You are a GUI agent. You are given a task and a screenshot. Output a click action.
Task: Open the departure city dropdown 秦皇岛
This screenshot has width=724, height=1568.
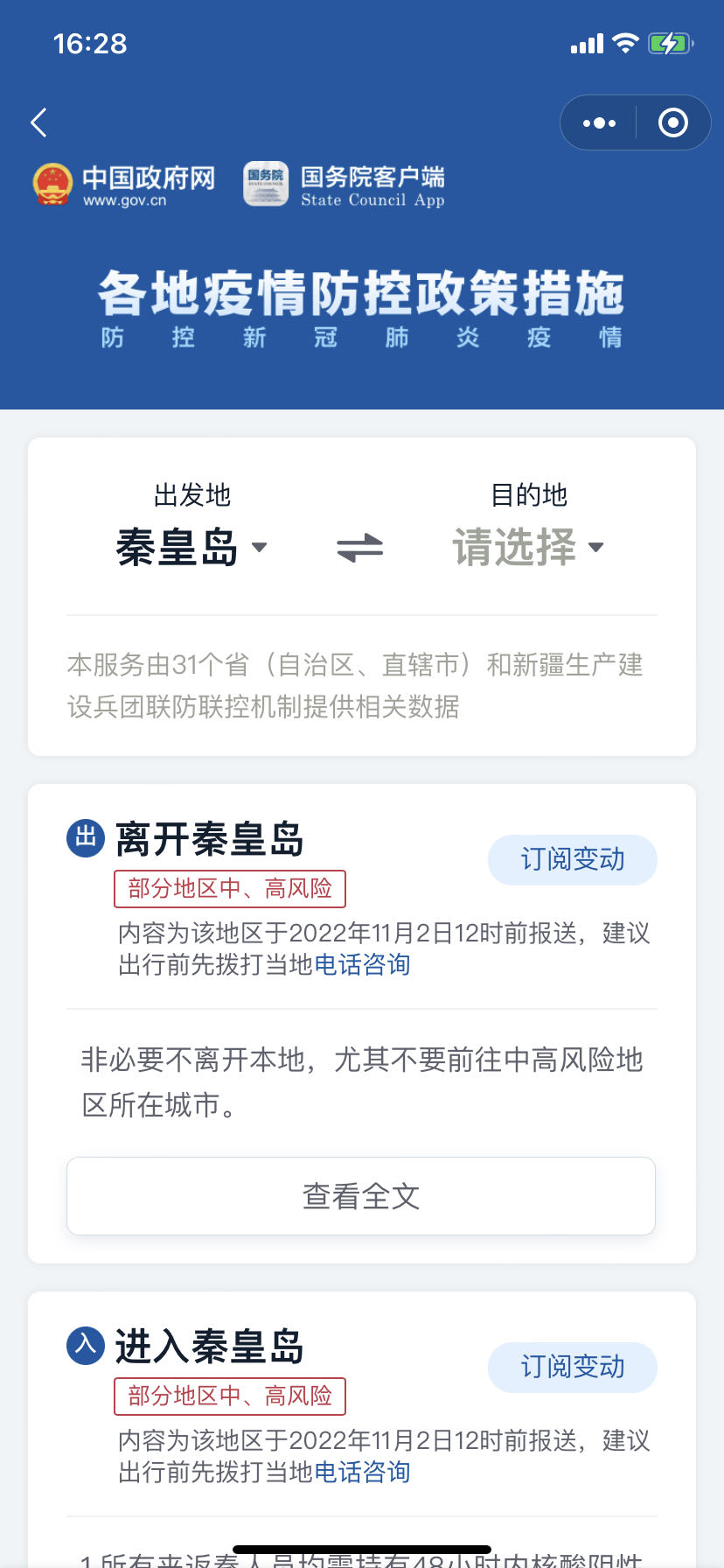coord(191,548)
